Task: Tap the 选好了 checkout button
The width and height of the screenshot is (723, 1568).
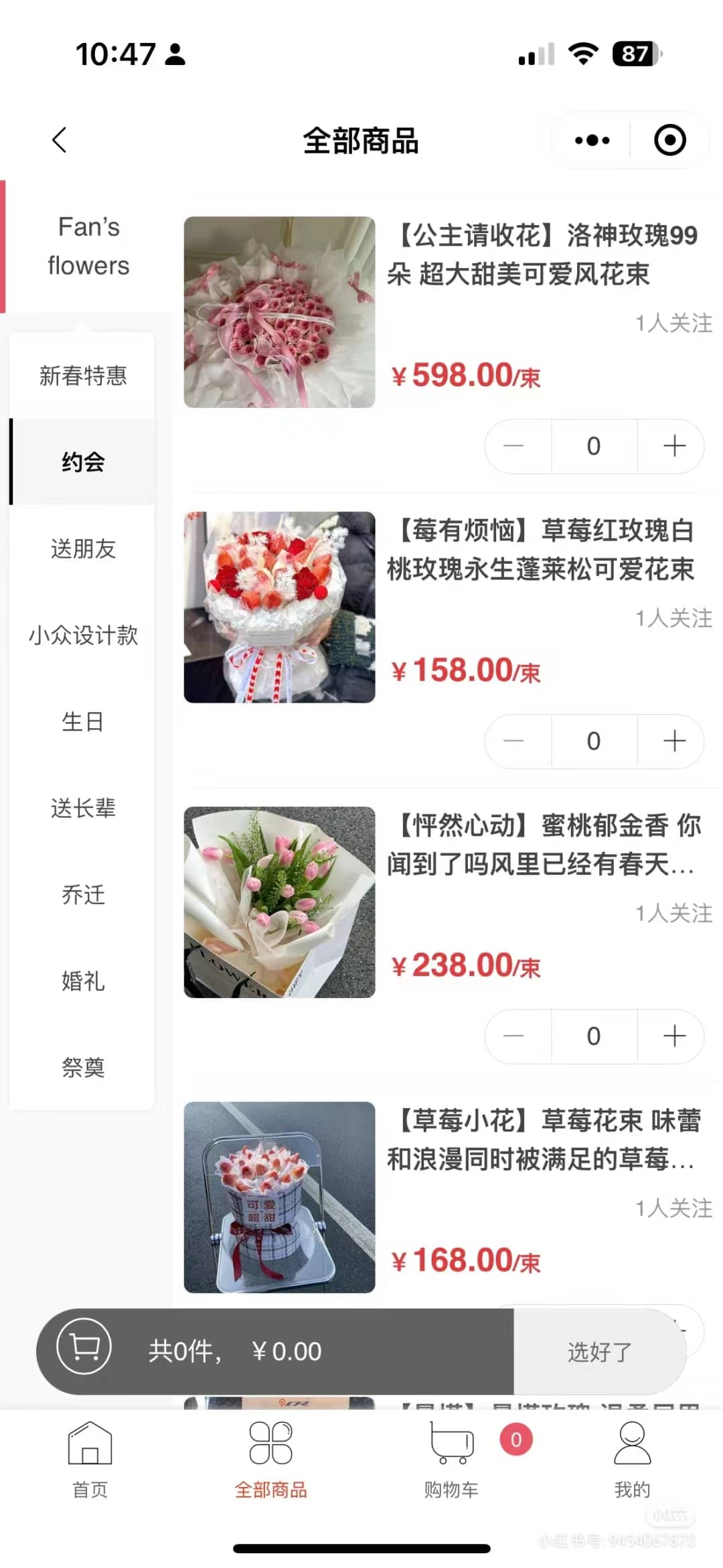Action: pos(599,1352)
